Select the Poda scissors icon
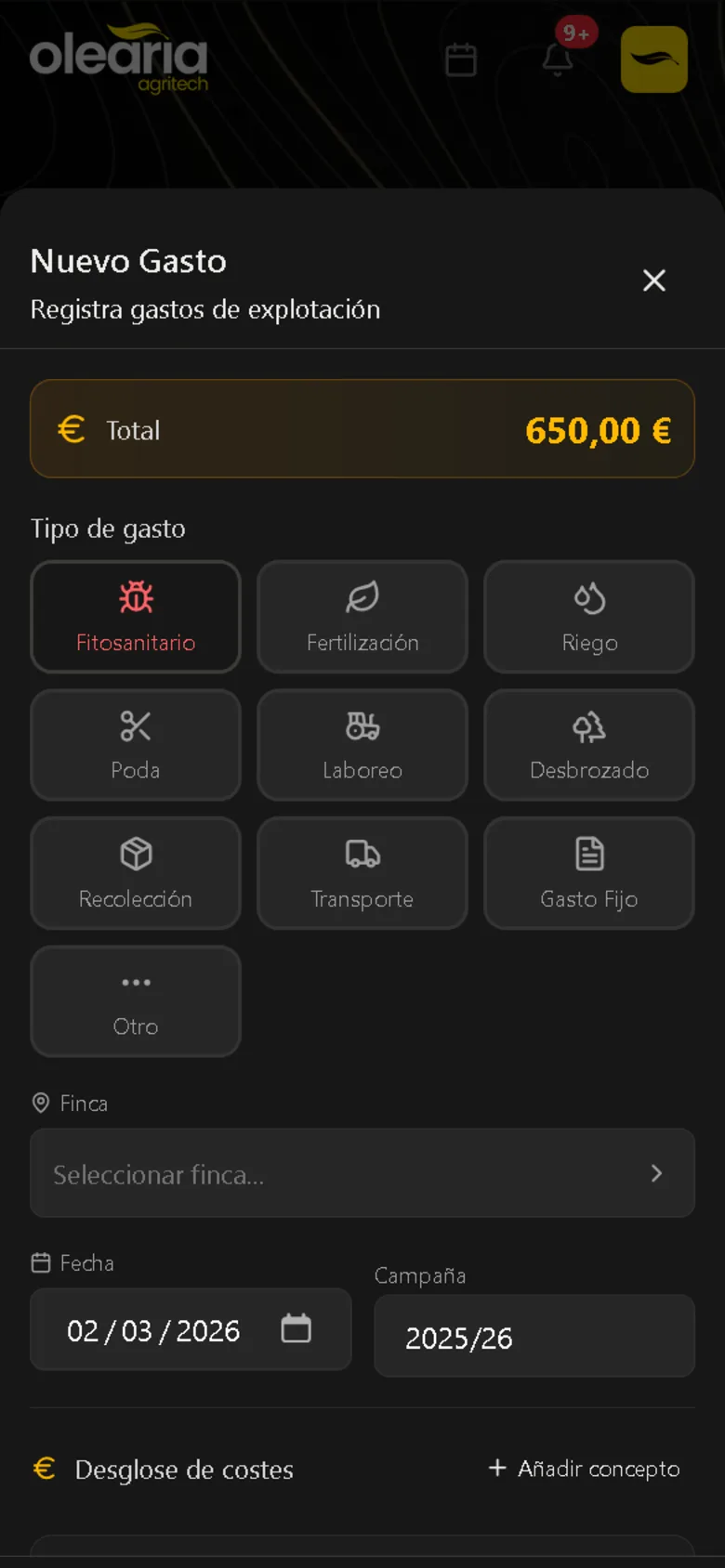The image size is (725, 1568). click(135, 725)
